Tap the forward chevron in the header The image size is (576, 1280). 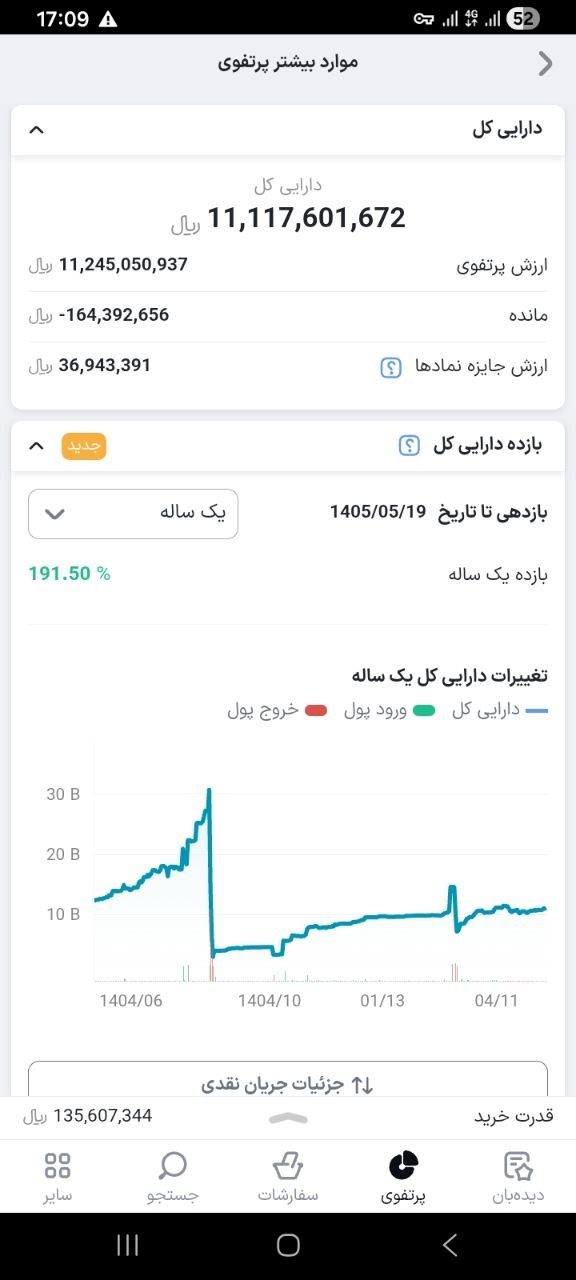pyautogui.click(x=545, y=63)
